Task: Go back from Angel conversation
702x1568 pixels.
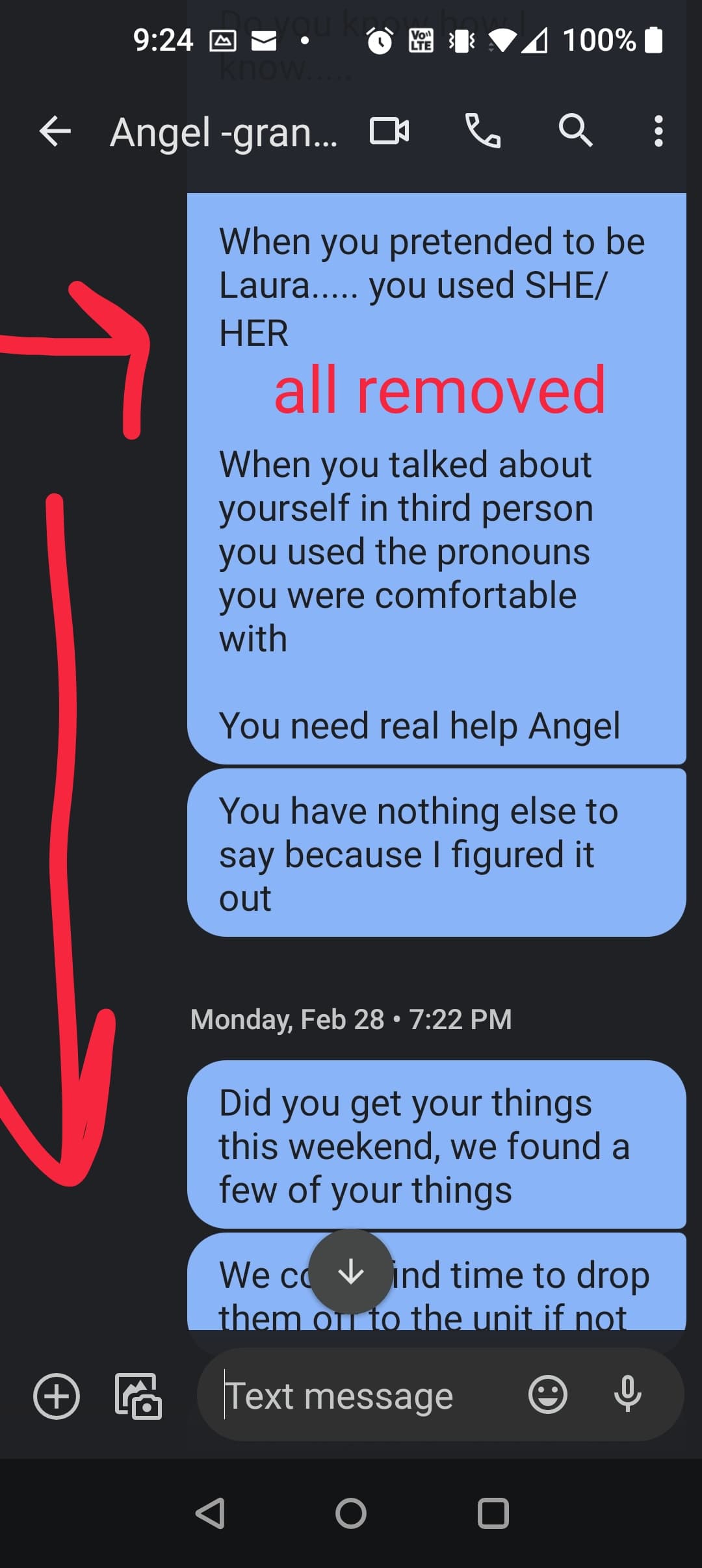Action: pos(55,132)
